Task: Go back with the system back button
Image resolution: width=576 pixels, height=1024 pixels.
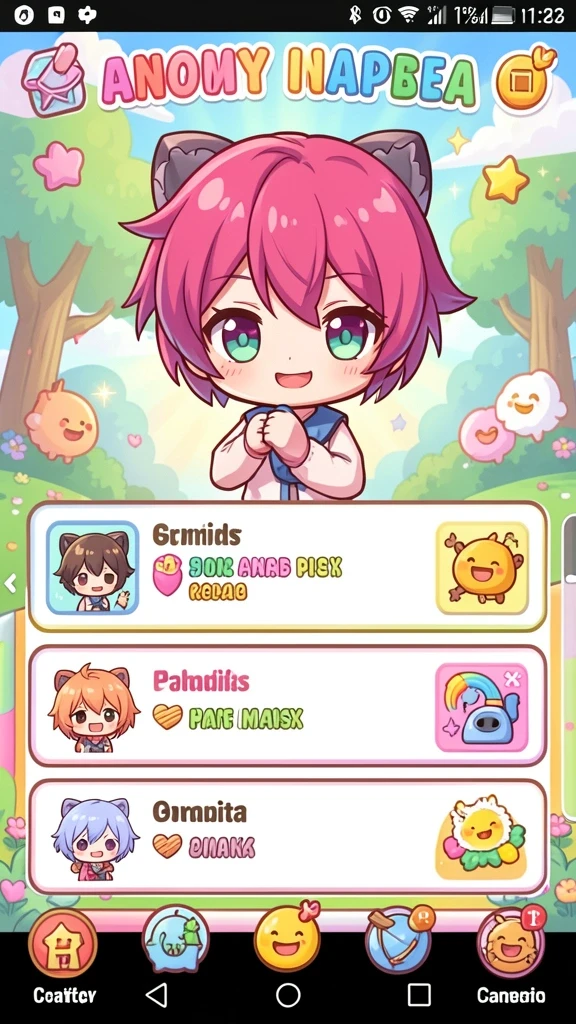Action: (x=157, y=995)
